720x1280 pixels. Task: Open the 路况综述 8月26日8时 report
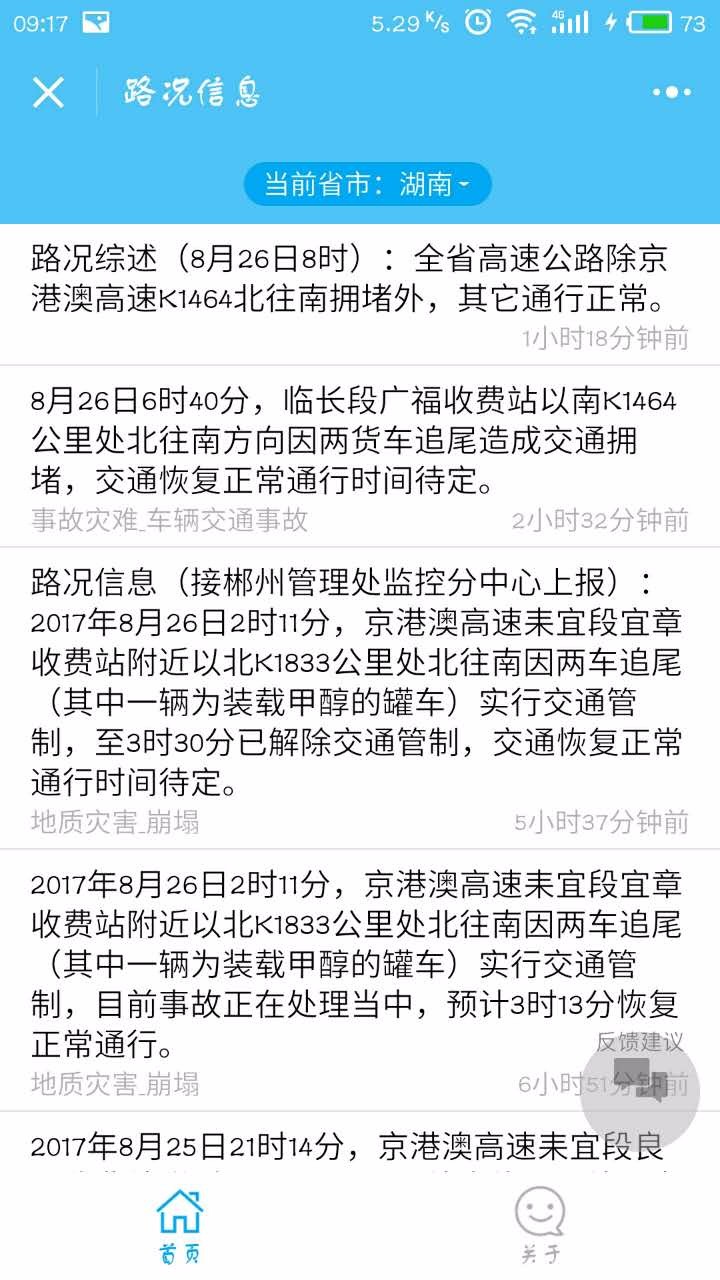click(x=360, y=295)
